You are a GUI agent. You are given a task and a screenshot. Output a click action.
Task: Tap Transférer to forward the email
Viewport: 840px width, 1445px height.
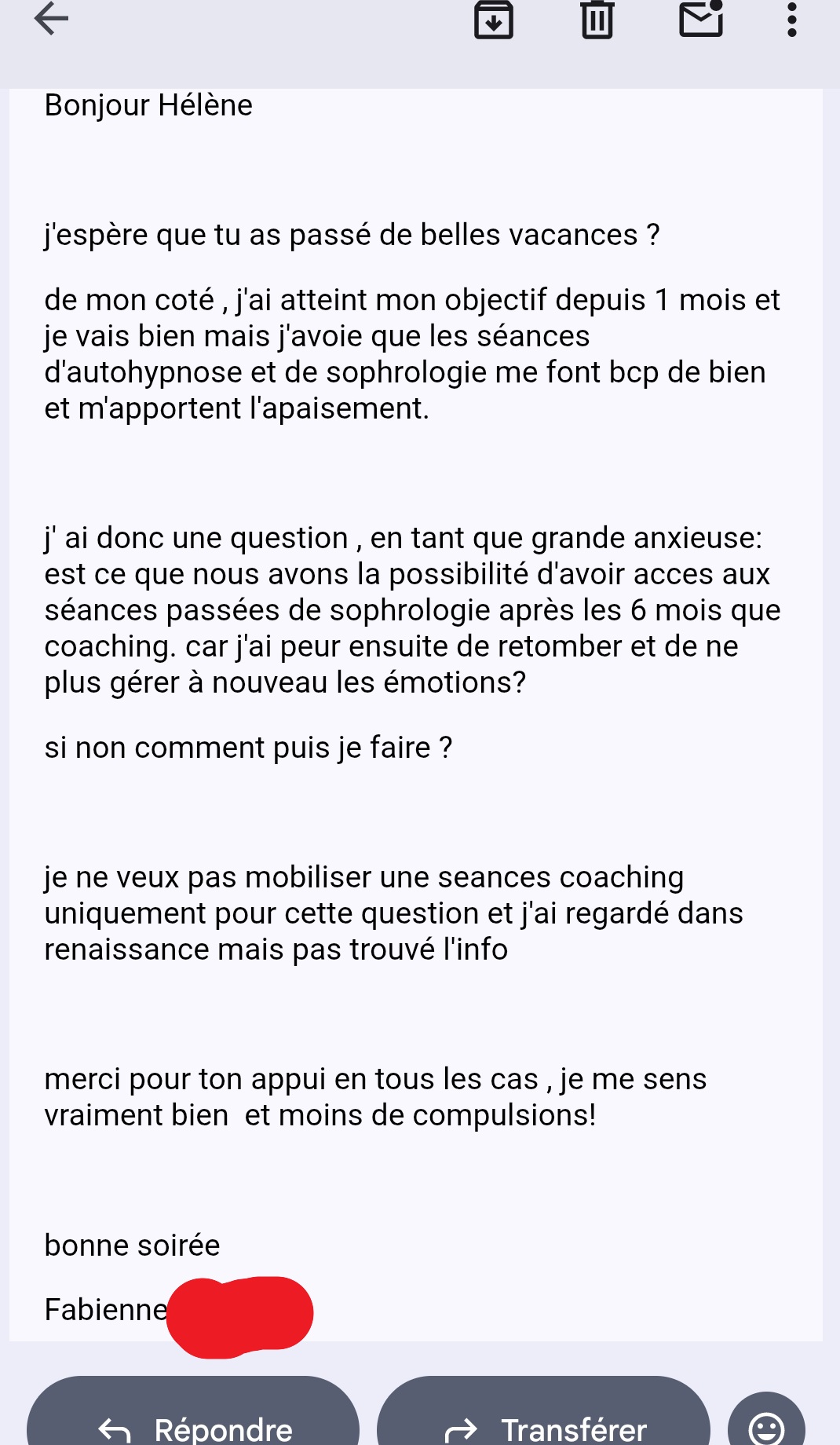[543, 1414]
